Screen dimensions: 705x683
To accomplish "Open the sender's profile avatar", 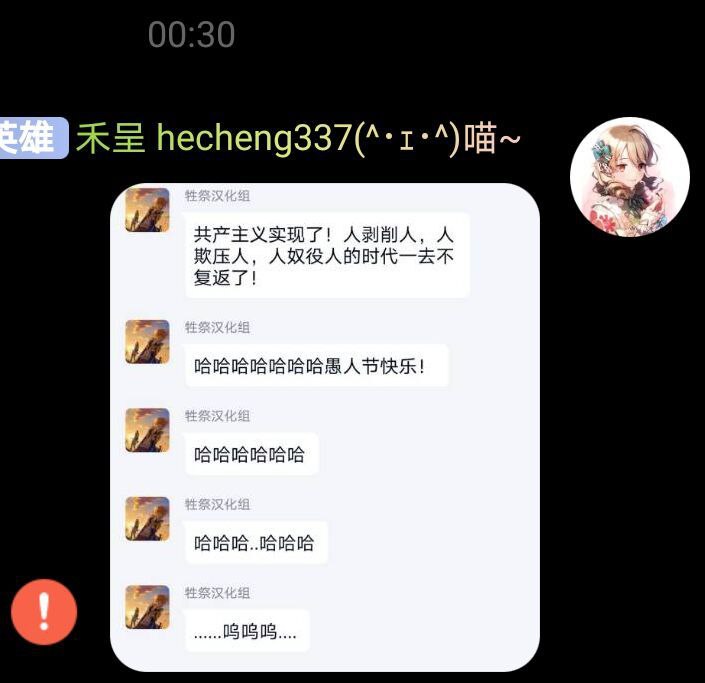I will (x=629, y=177).
